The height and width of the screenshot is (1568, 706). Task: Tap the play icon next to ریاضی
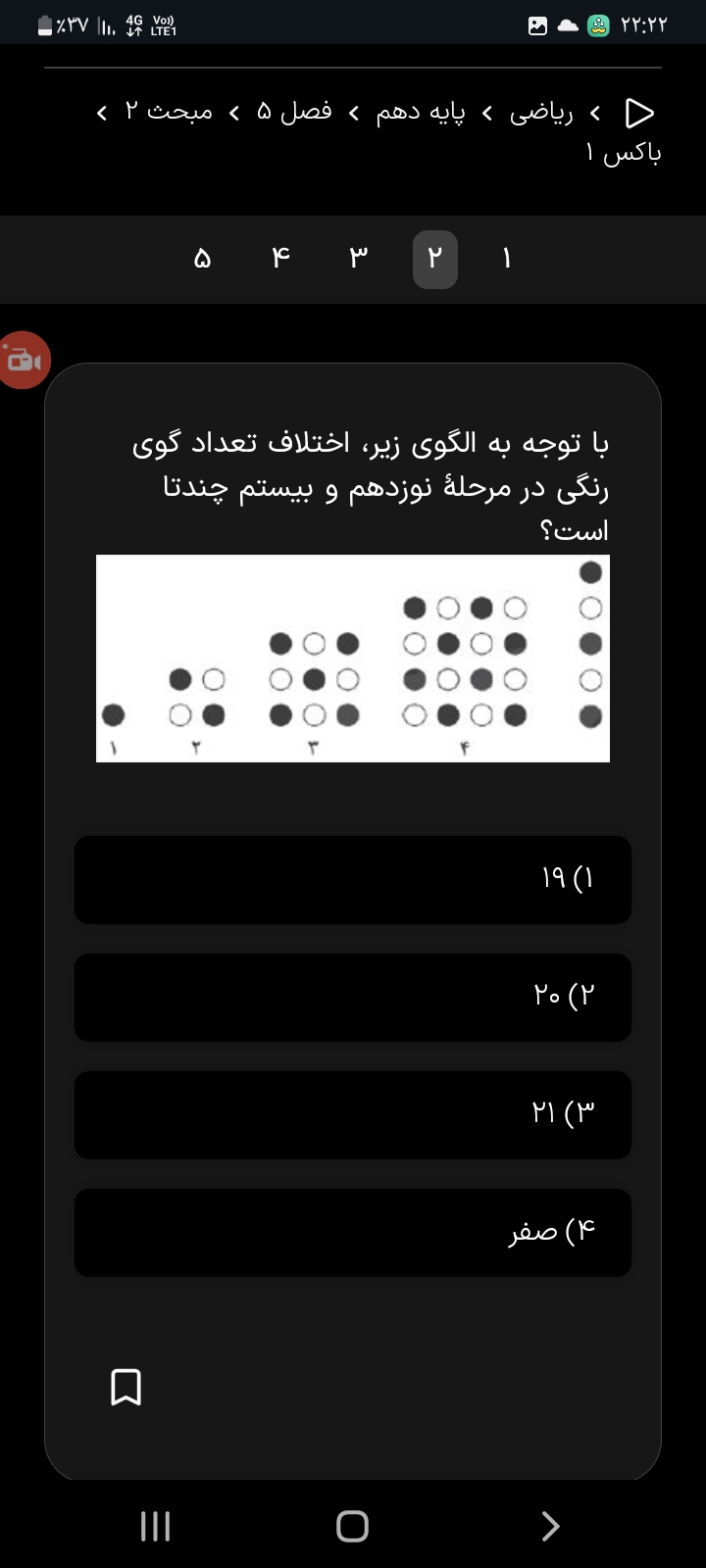coord(639,114)
